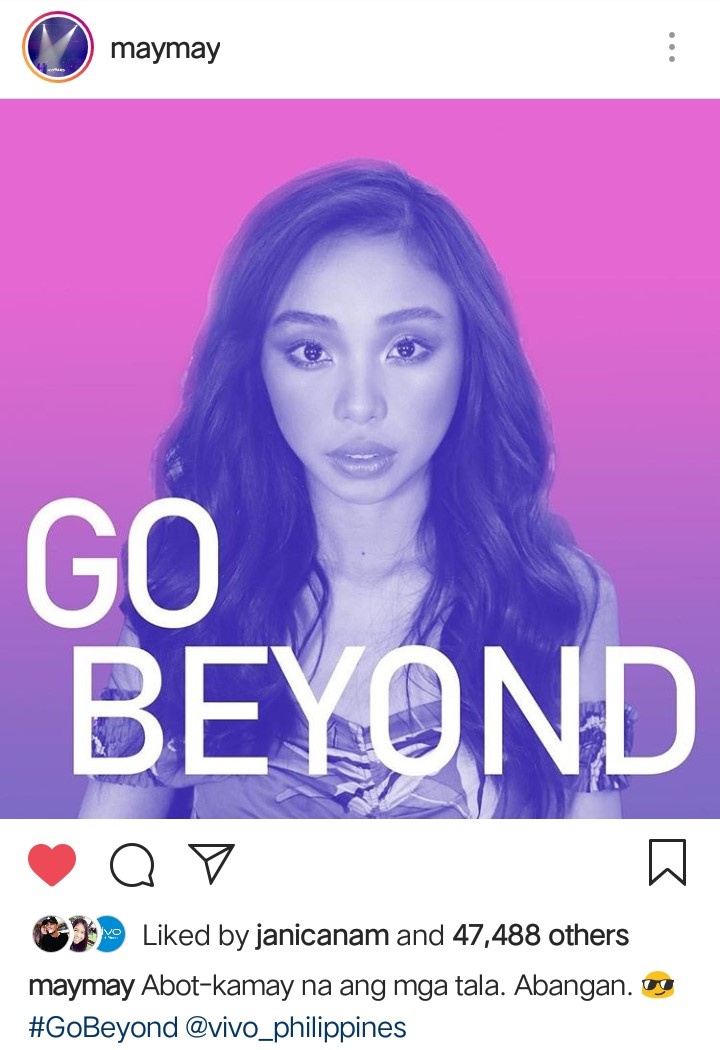The width and height of the screenshot is (720, 1050).
Task: Share the post via the paper plane icon
Action: 211,864
